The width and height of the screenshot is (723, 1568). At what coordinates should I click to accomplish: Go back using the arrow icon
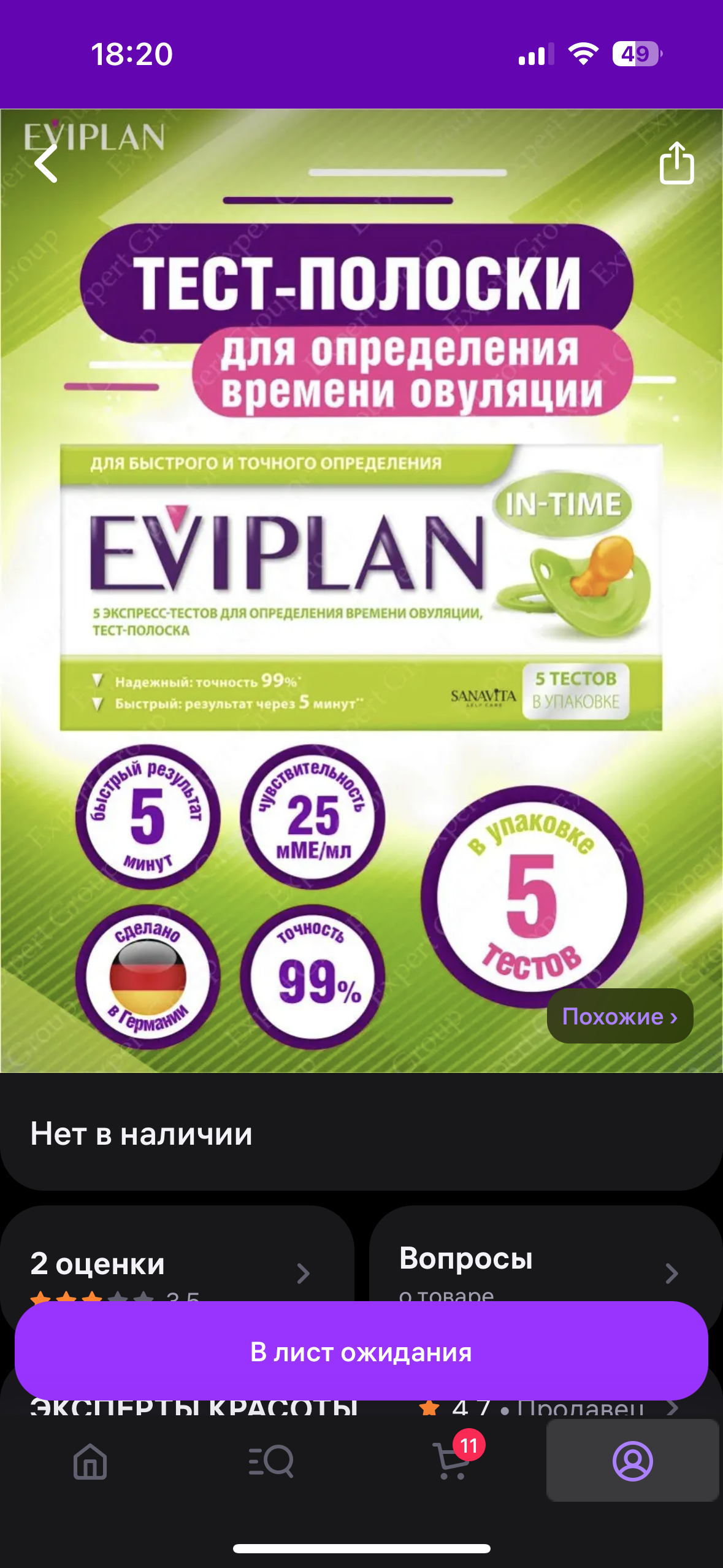(x=46, y=163)
